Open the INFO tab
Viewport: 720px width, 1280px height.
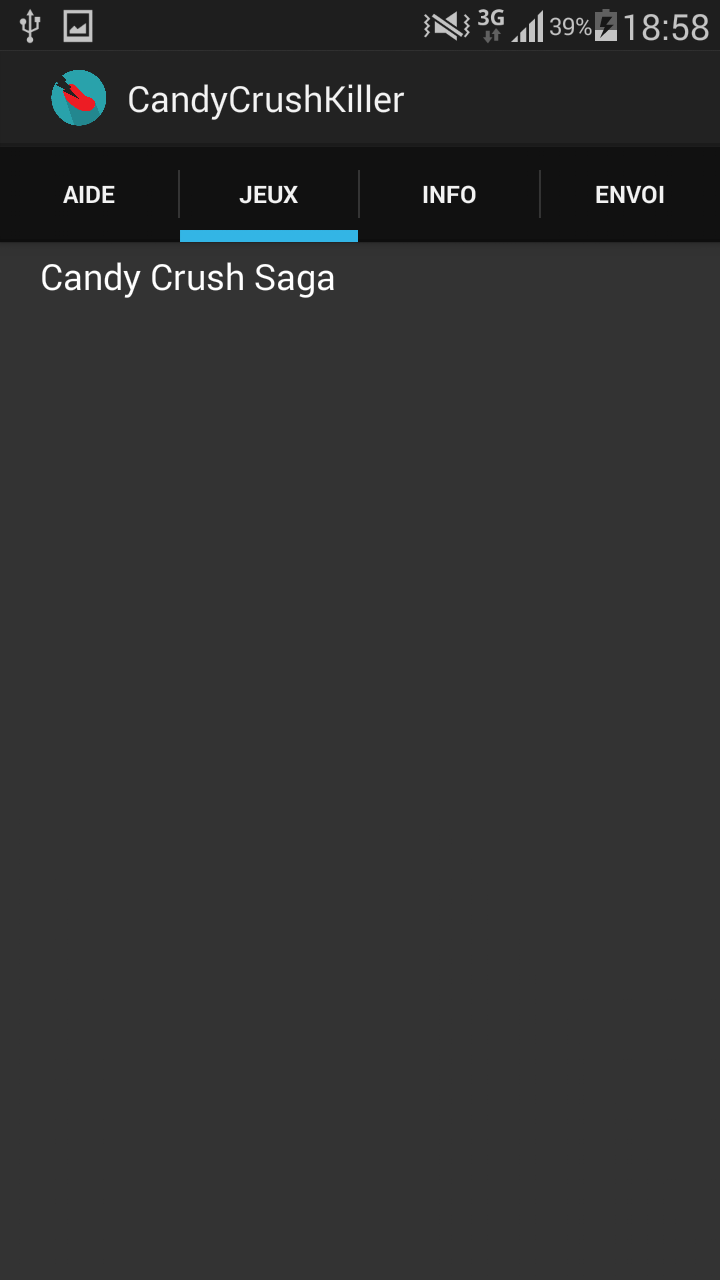[449, 195]
